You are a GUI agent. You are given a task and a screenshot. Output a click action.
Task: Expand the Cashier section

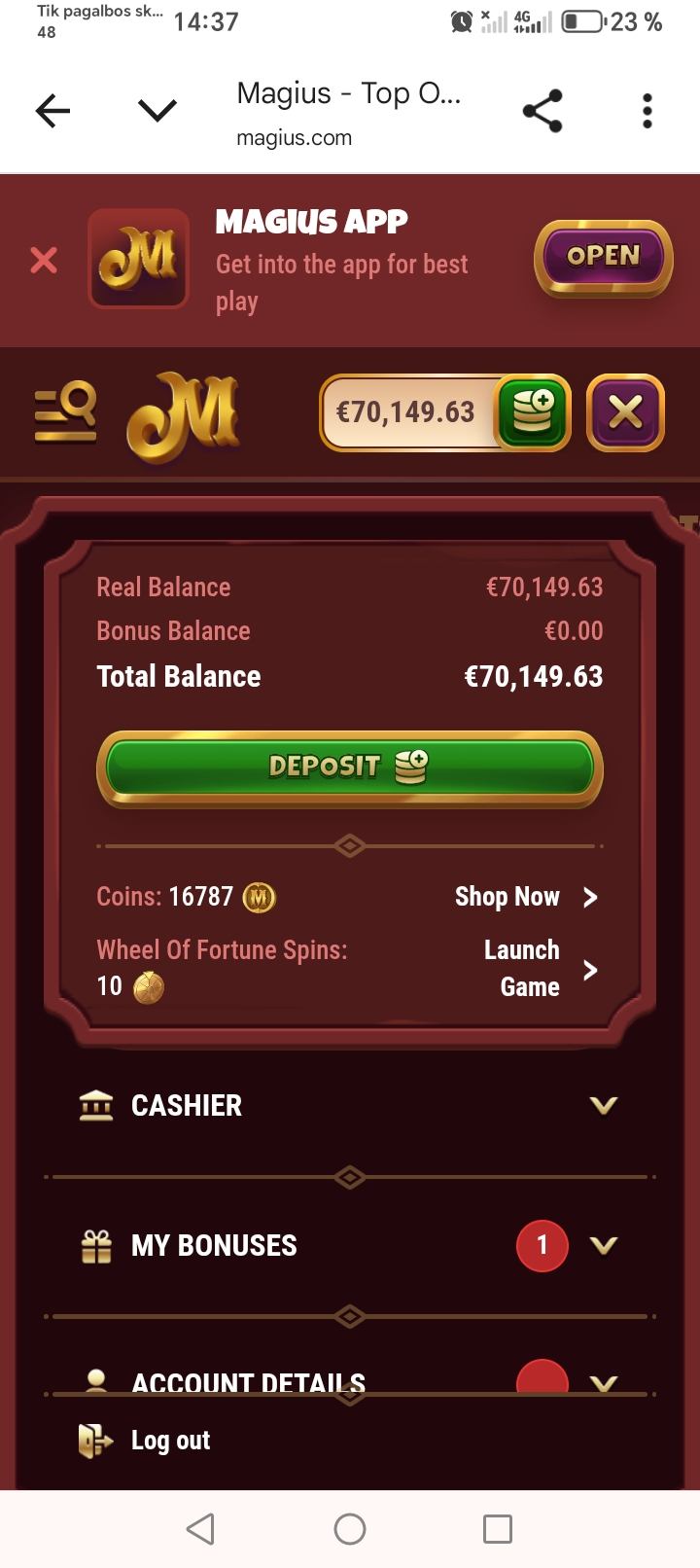coord(350,1105)
